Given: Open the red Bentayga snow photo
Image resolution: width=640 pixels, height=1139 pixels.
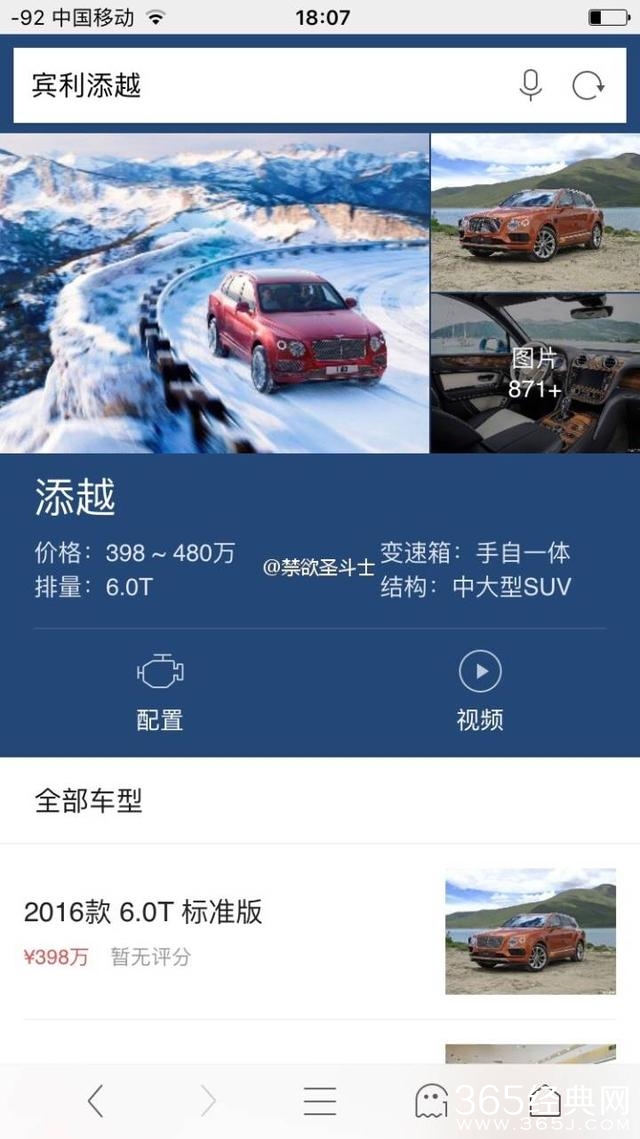Looking at the screenshot, I should pos(214,293).
